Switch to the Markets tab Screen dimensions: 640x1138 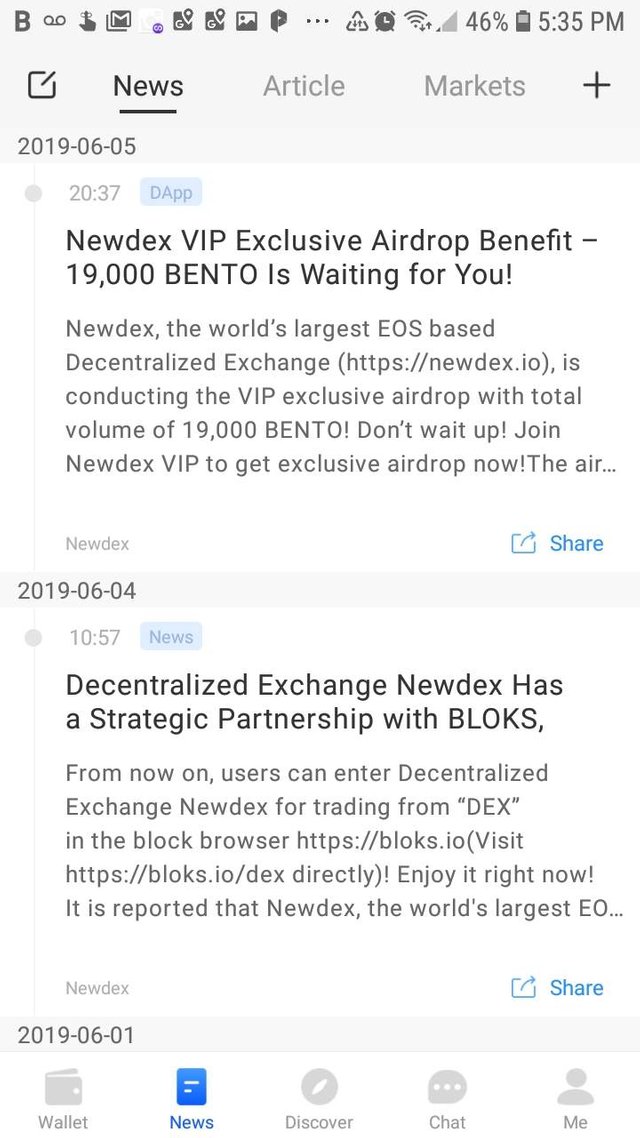[x=475, y=86]
